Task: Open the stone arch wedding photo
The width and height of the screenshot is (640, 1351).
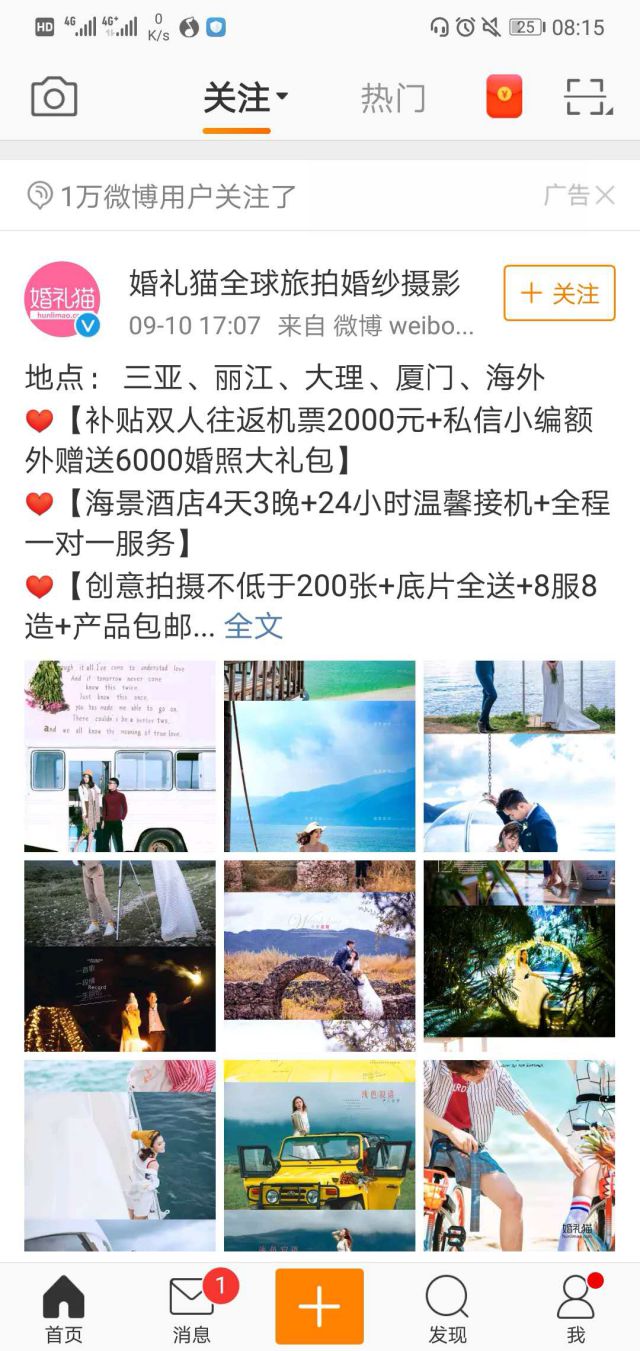Action: click(319, 956)
